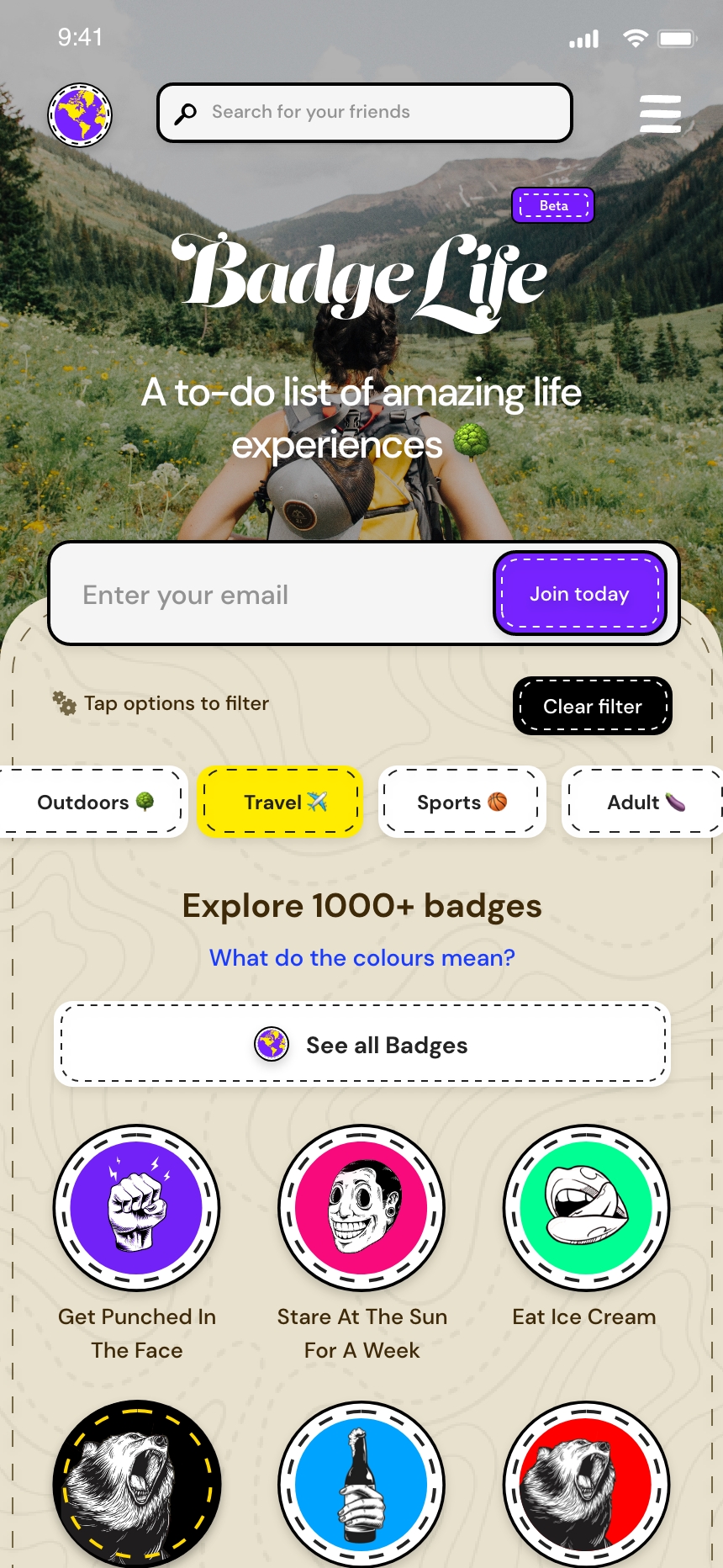This screenshot has width=723, height=1568.
Task: Choose the Adult filter chip
Action: (644, 802)
